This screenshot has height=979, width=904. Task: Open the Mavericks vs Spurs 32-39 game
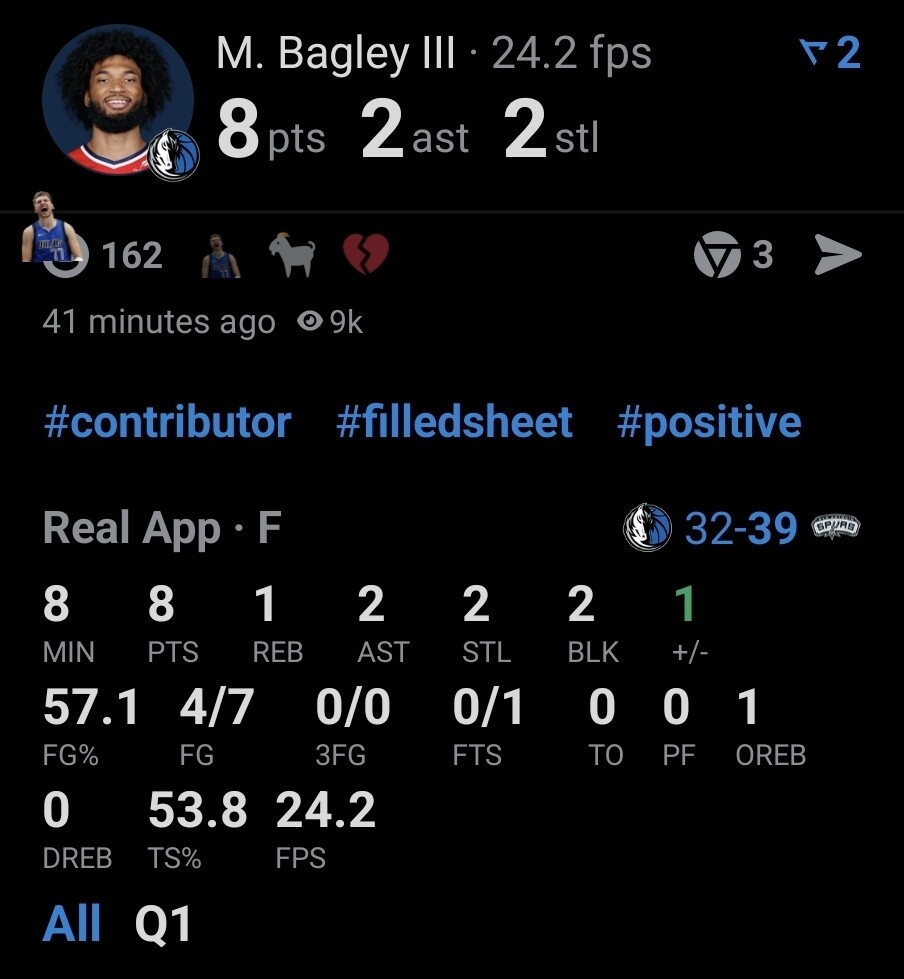(x=740, y=528)
